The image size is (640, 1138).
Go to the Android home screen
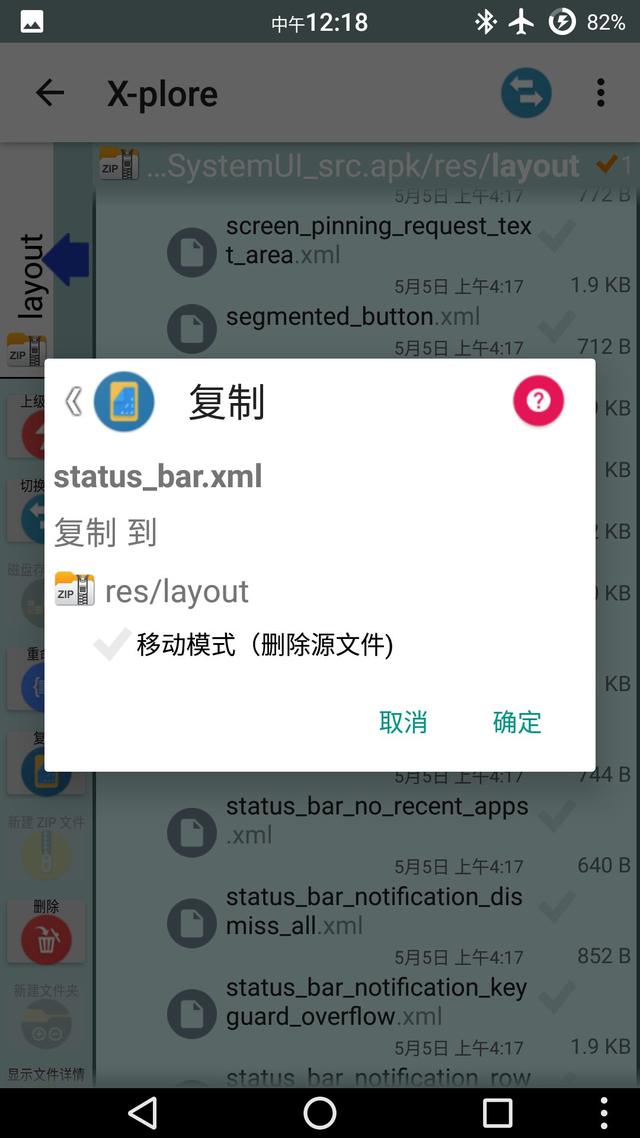click(319, 1112)
